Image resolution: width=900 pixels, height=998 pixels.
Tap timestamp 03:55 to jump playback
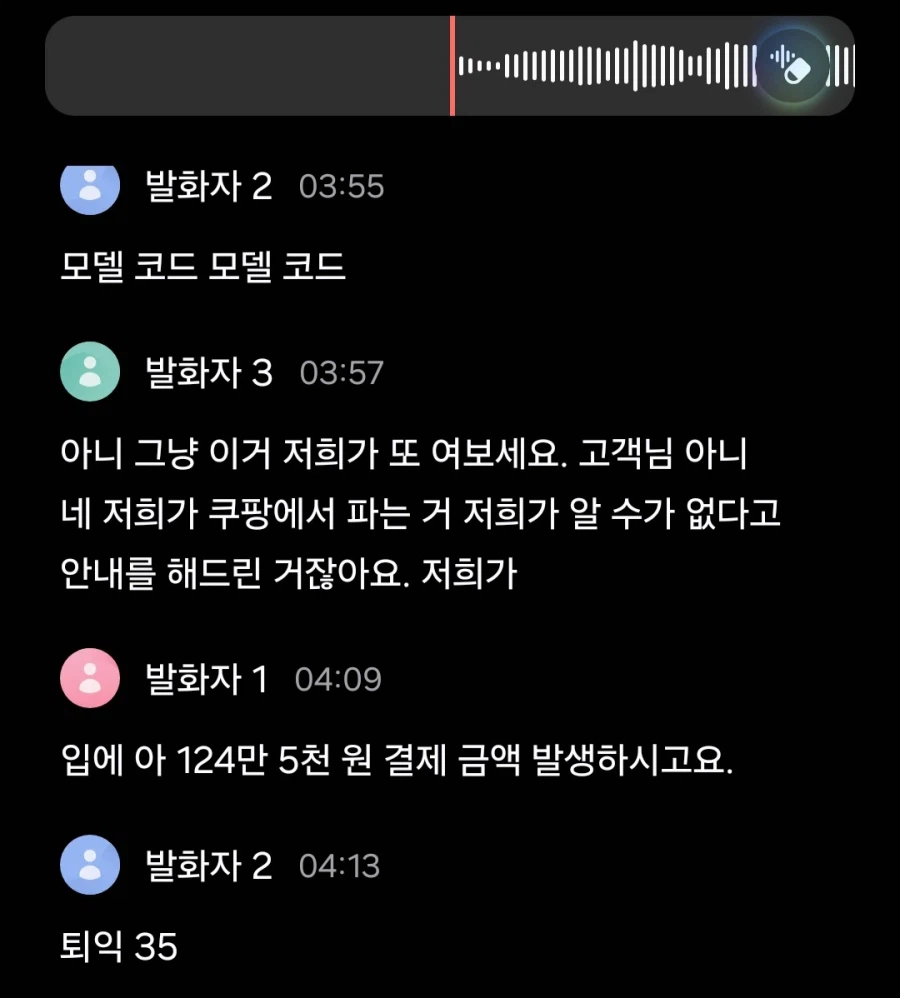coord(341,187)
